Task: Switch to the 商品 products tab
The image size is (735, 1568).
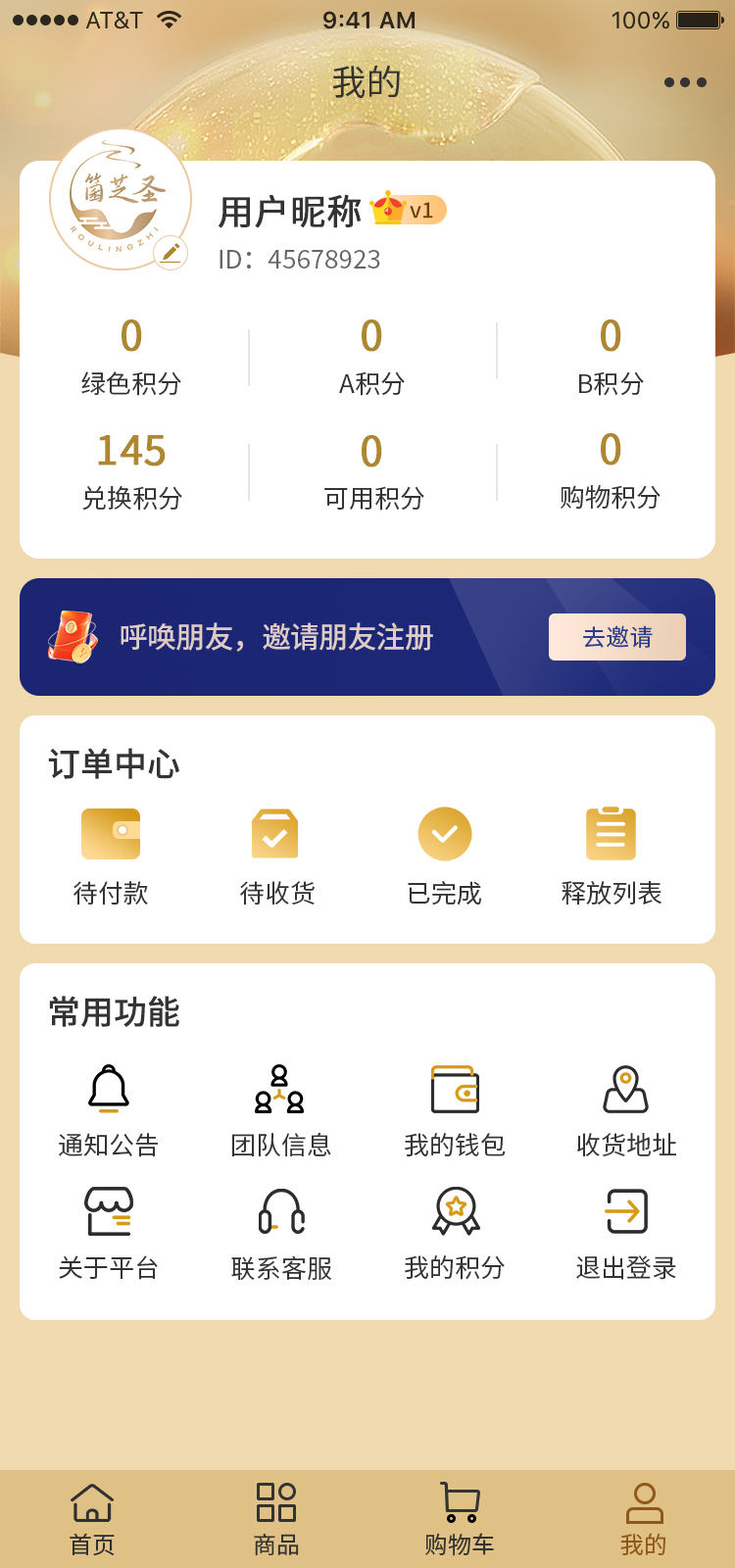Action: point(276,1518)
